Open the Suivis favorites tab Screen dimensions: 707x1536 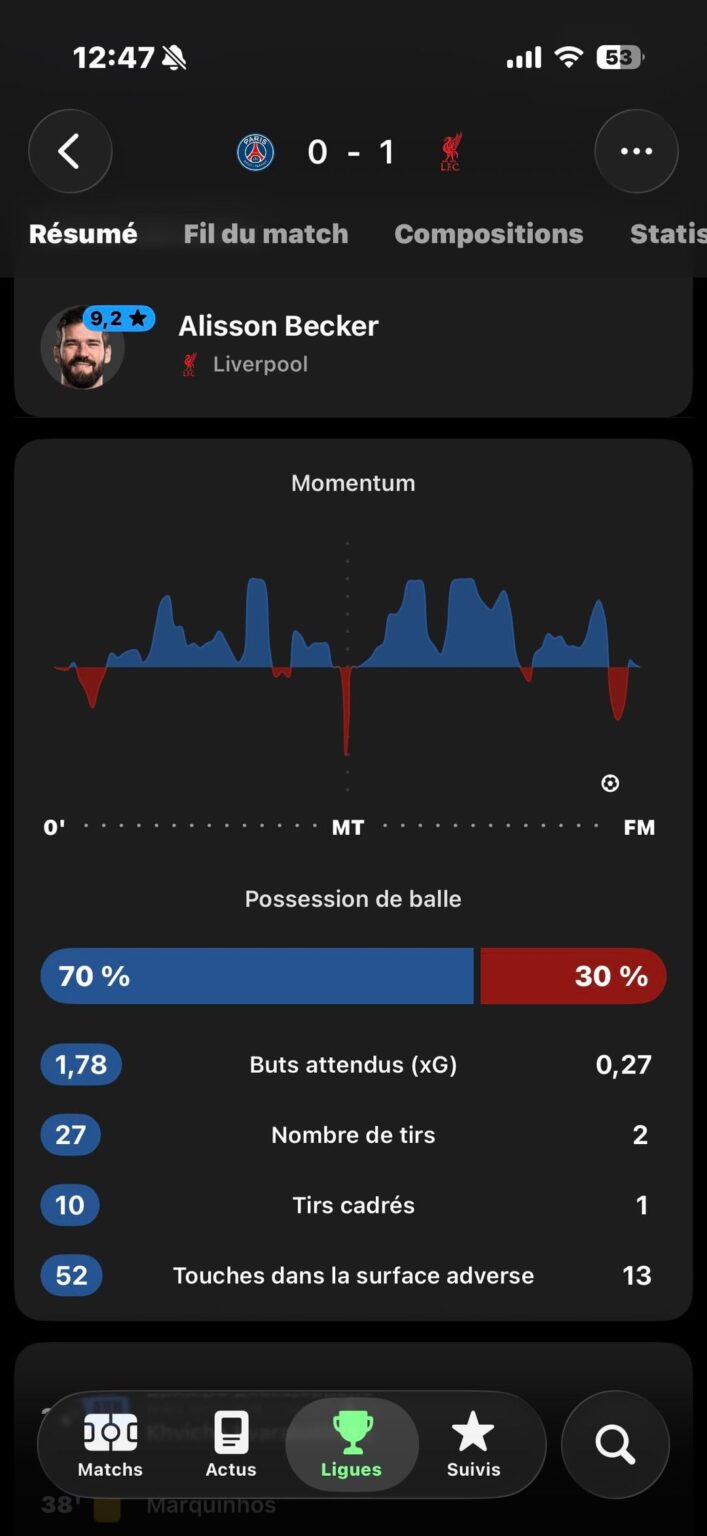(473, 1446)
